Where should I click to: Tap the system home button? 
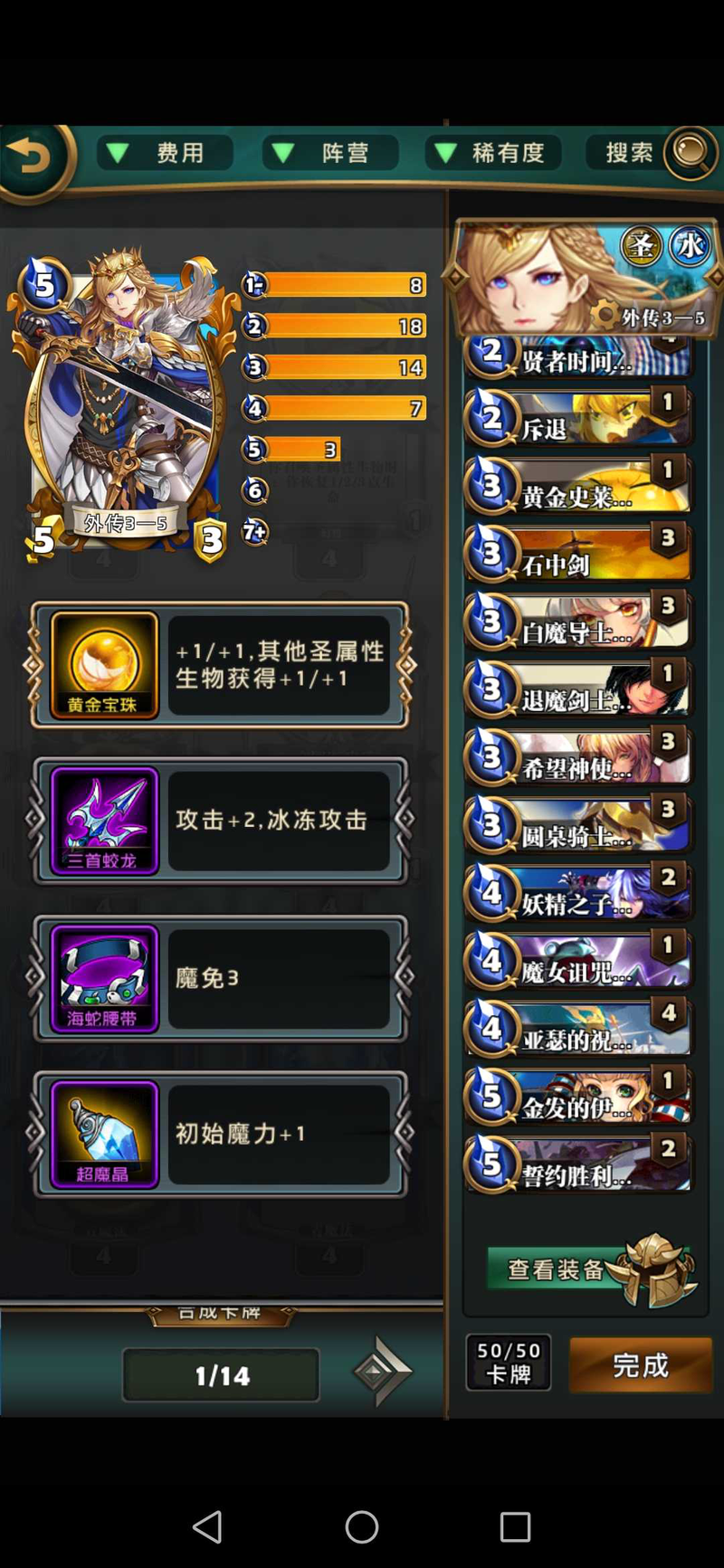click(362, 1527)
